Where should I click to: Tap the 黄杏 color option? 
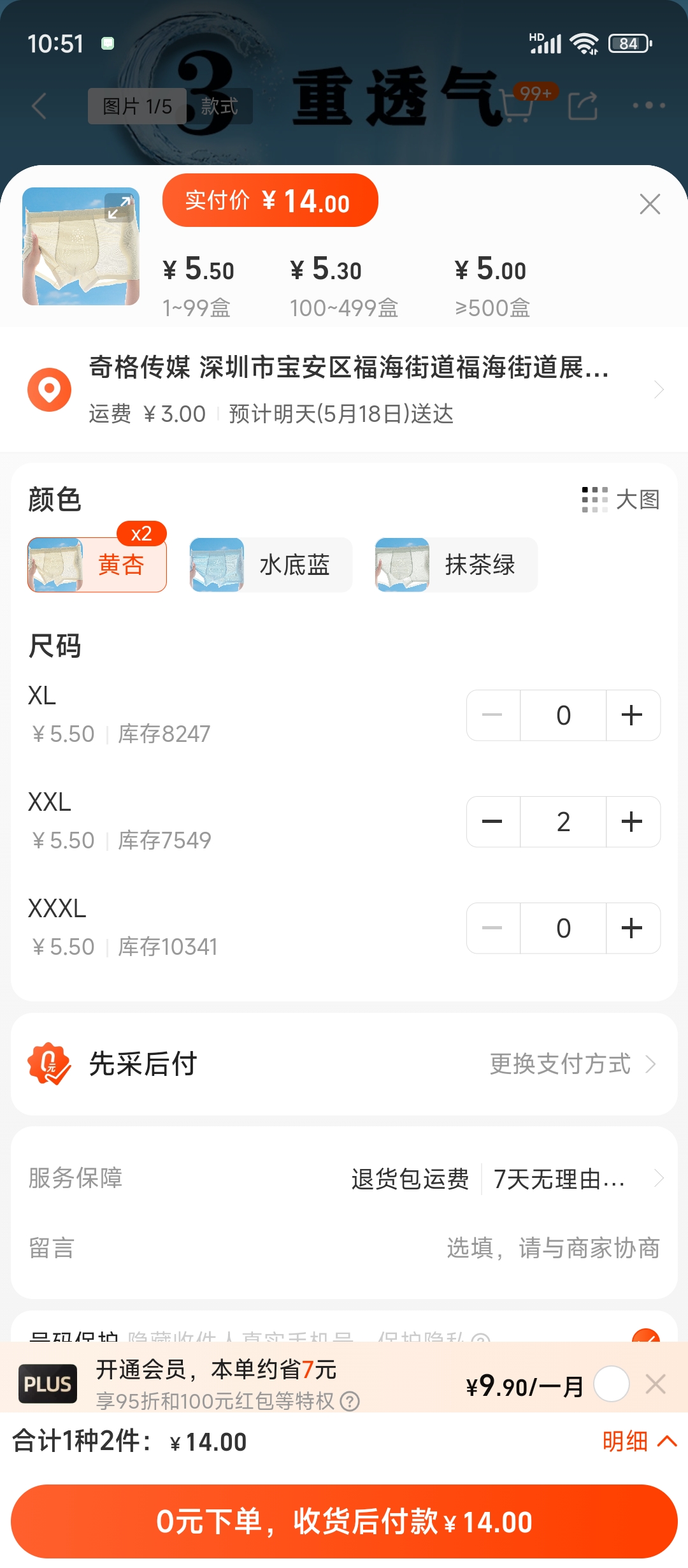97,565
